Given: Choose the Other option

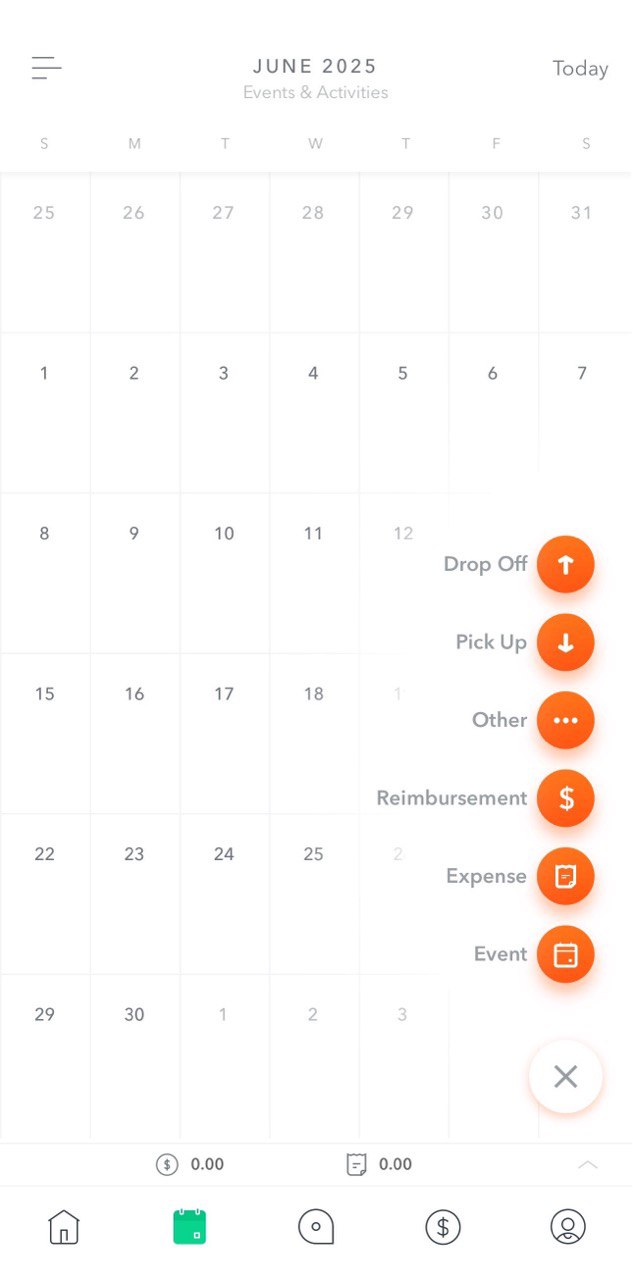Looking at the screenshot, I should point(565,720).
